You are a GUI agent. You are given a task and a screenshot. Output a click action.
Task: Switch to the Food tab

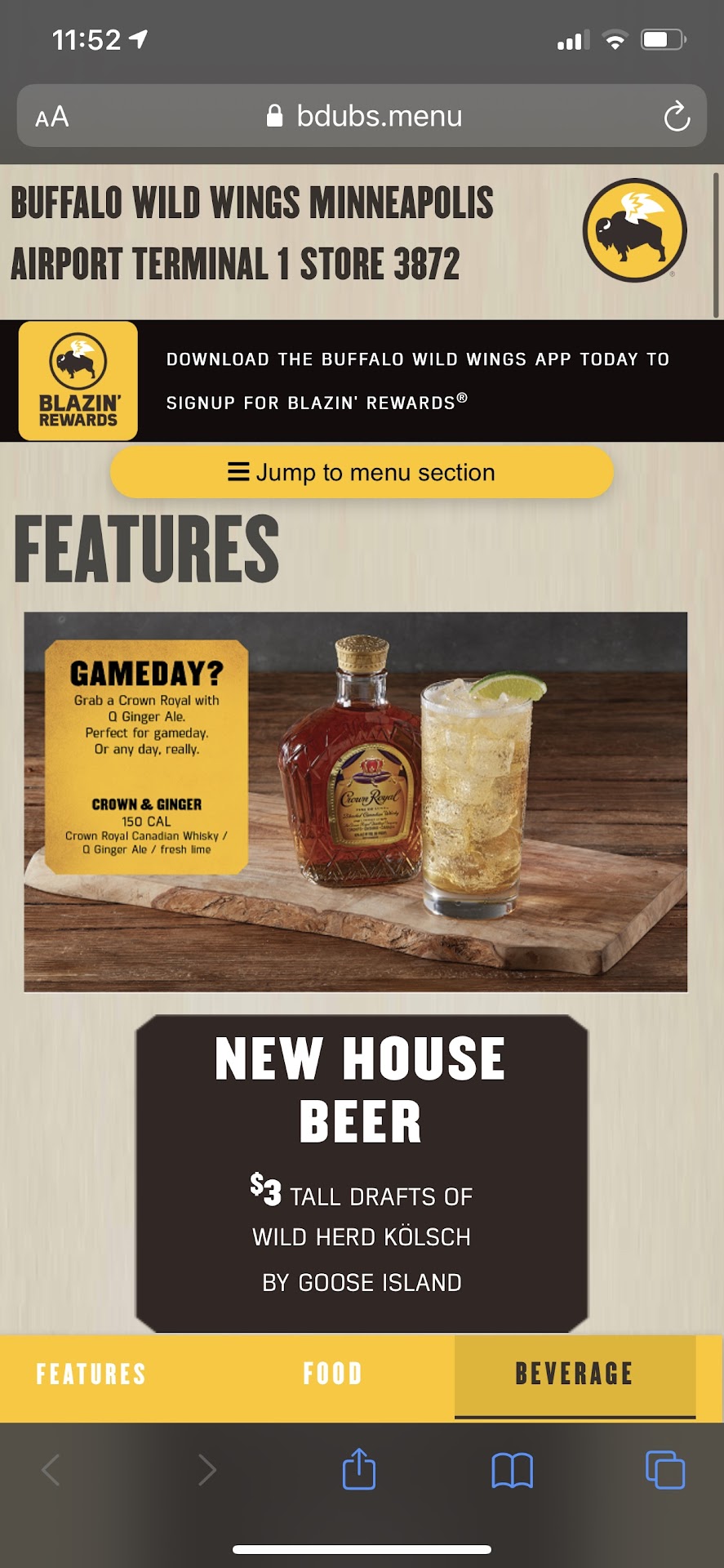click(332, 1374)
